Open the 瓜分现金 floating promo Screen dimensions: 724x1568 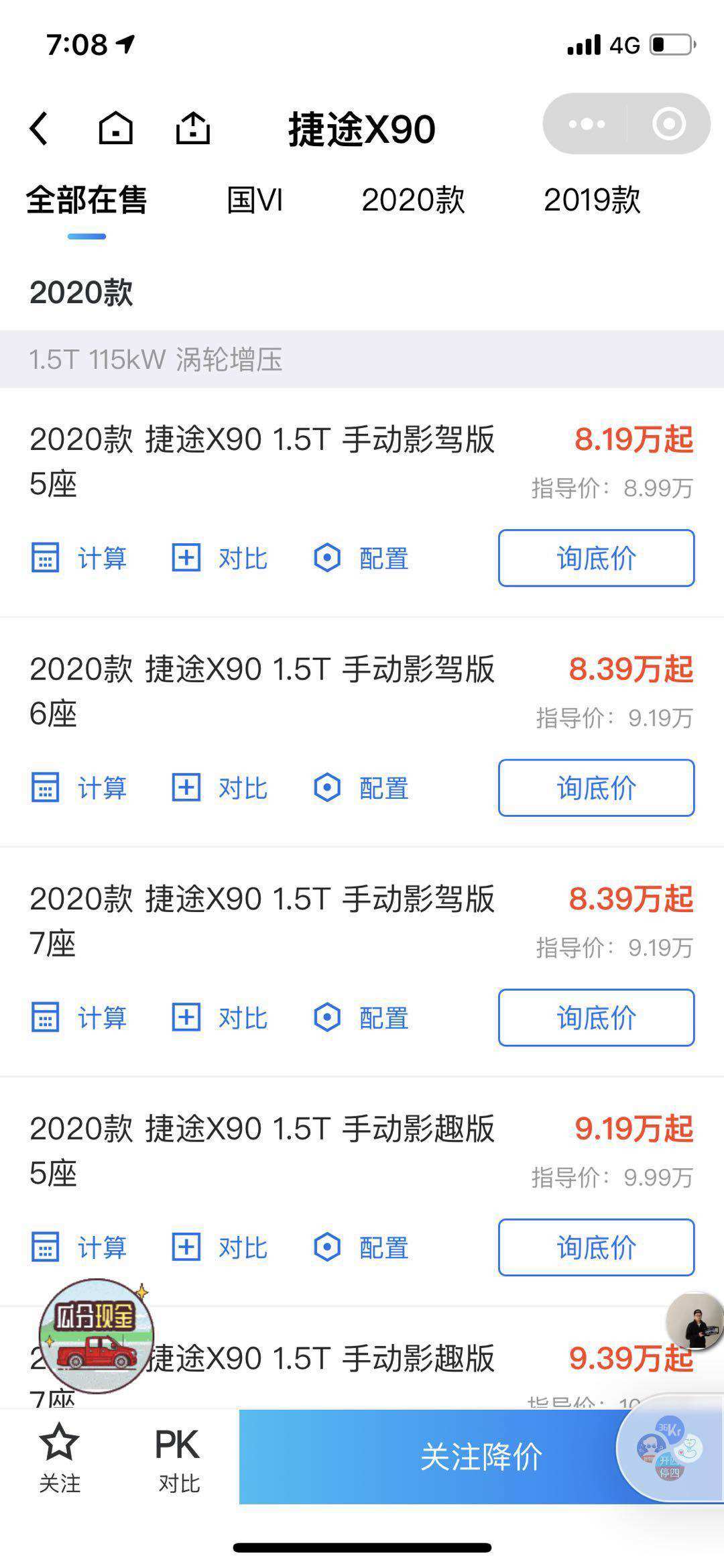pos(97,1335)
